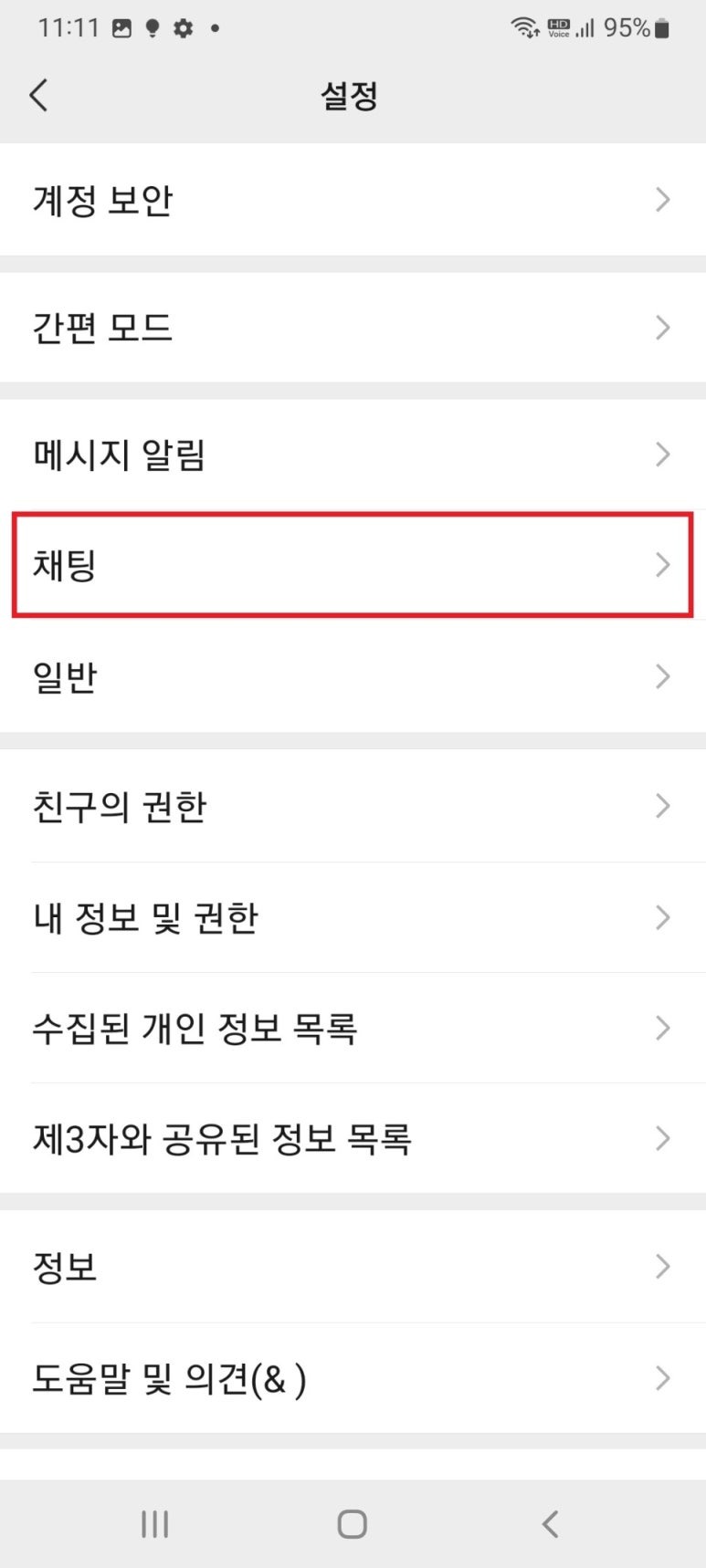Open 친구의 권한
Viewport: 706px width, 1568px height.
(353, 806)
